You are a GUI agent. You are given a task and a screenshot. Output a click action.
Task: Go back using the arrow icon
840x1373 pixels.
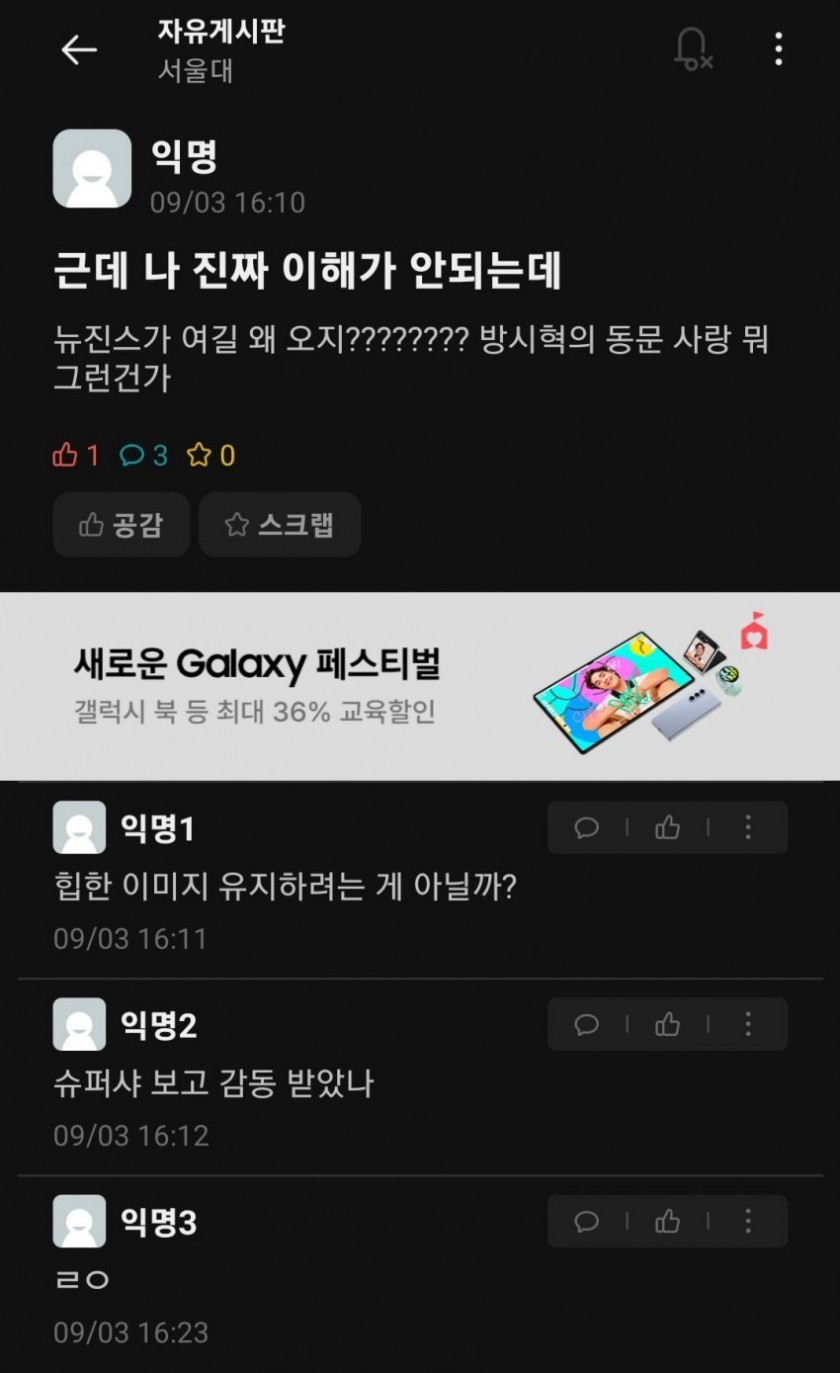78,50
